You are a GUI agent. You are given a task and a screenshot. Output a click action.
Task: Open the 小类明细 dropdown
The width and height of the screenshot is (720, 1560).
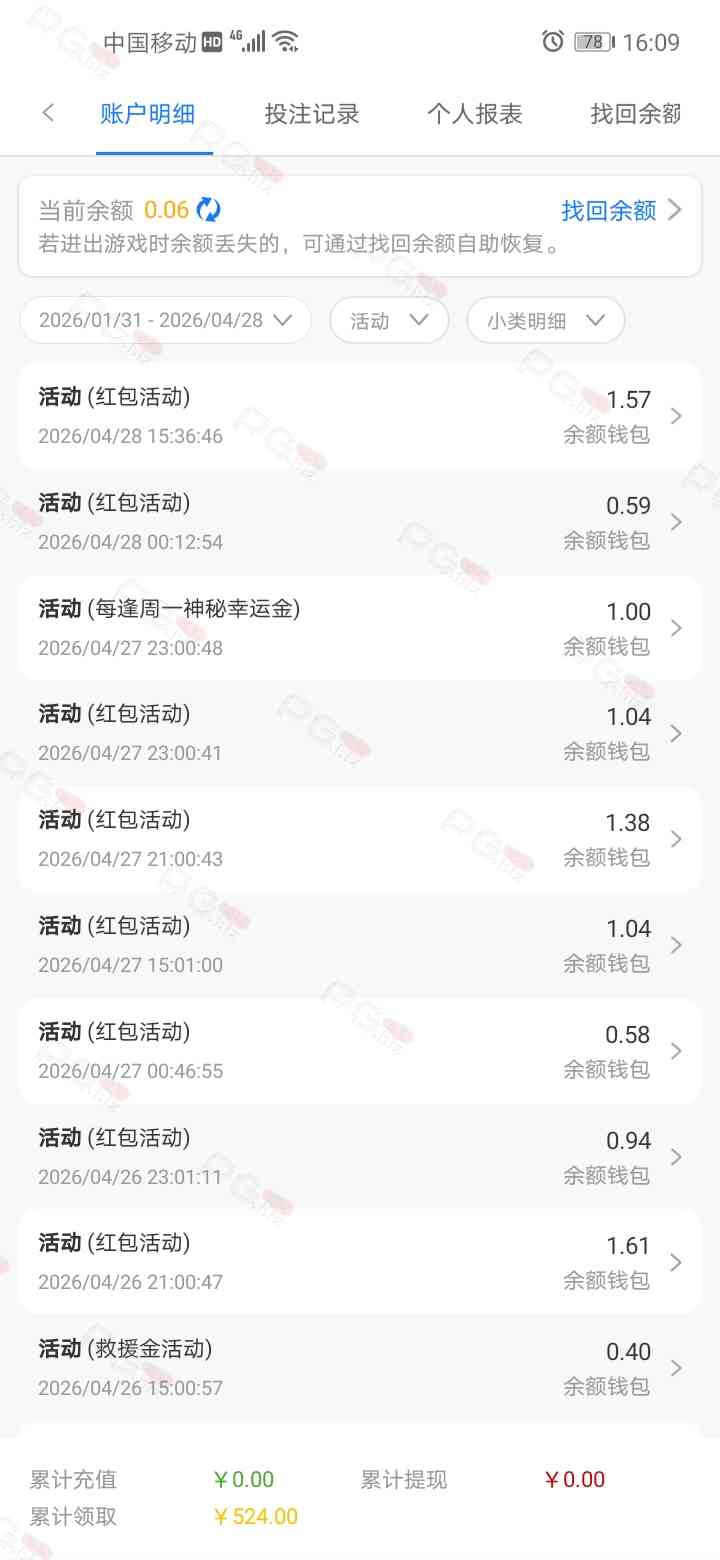point(546,320)
